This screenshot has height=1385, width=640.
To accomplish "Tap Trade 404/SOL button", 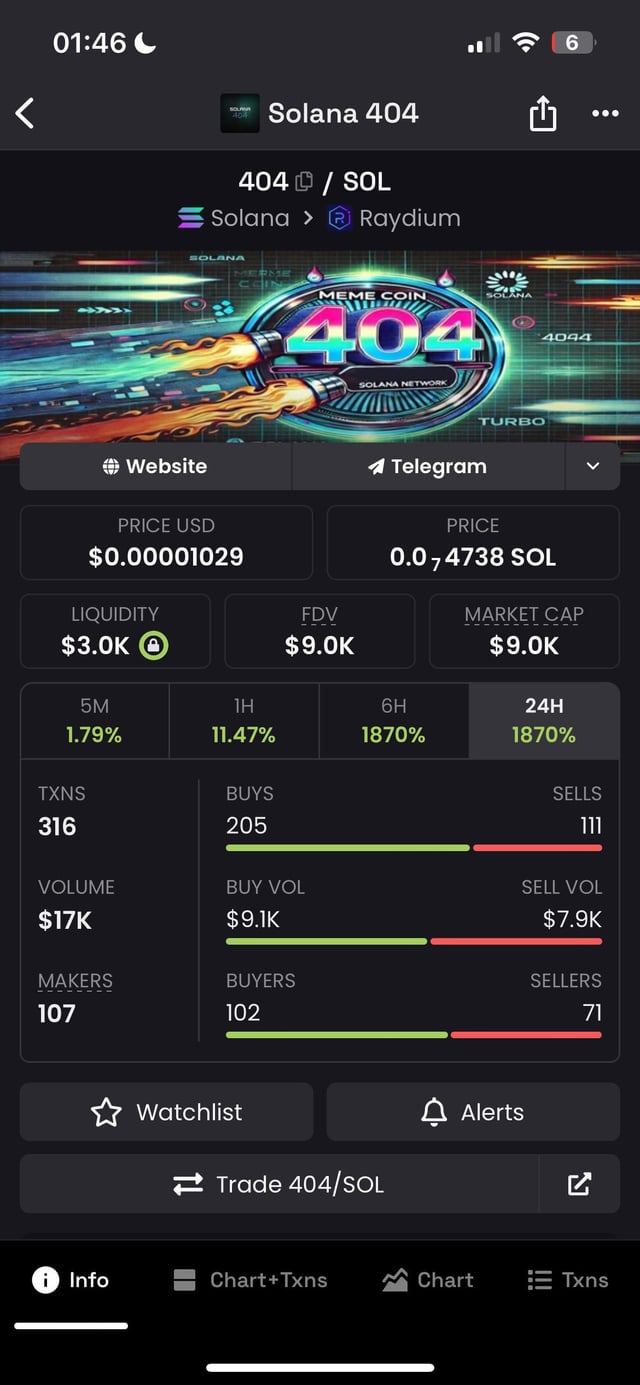I will 279,1184.
